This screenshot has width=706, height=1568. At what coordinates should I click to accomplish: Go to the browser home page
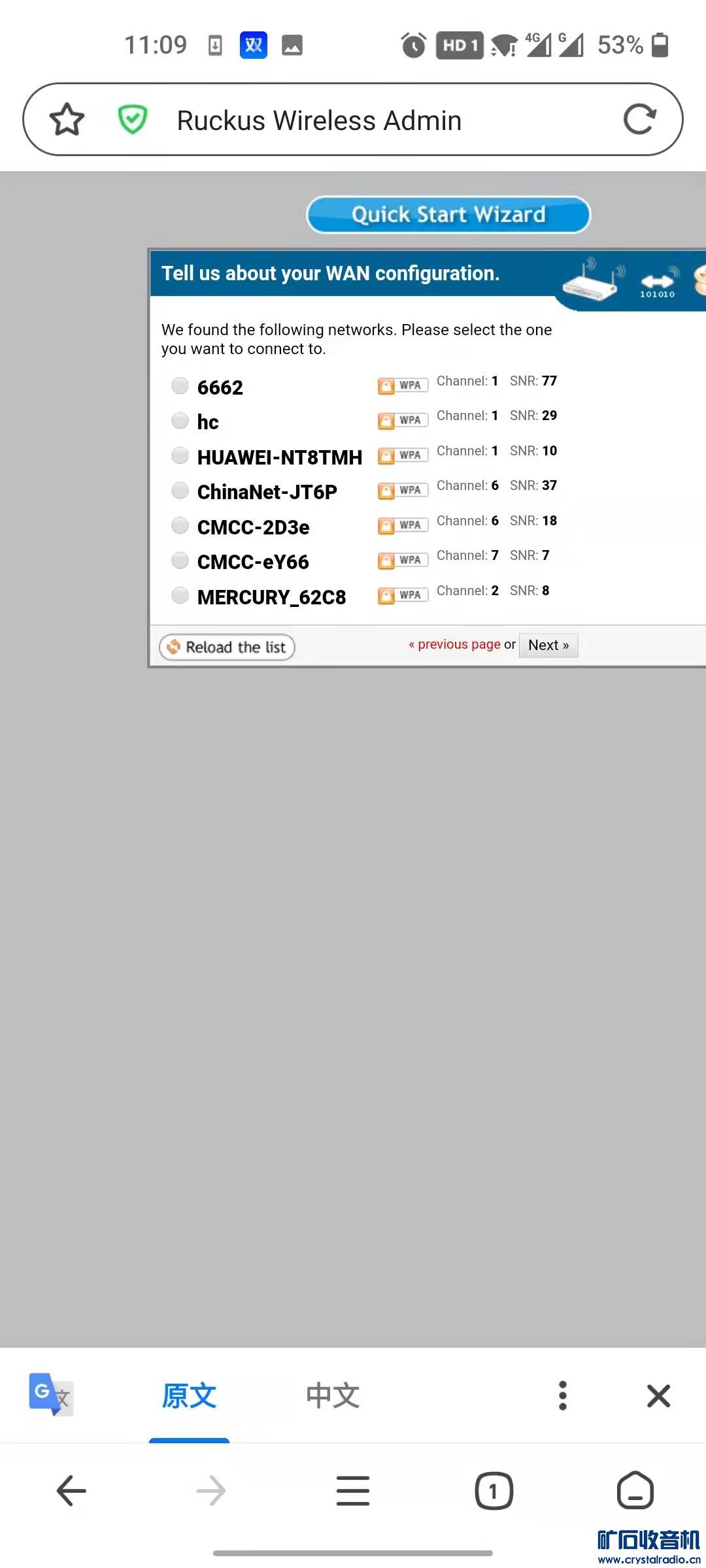(635, 1491)
